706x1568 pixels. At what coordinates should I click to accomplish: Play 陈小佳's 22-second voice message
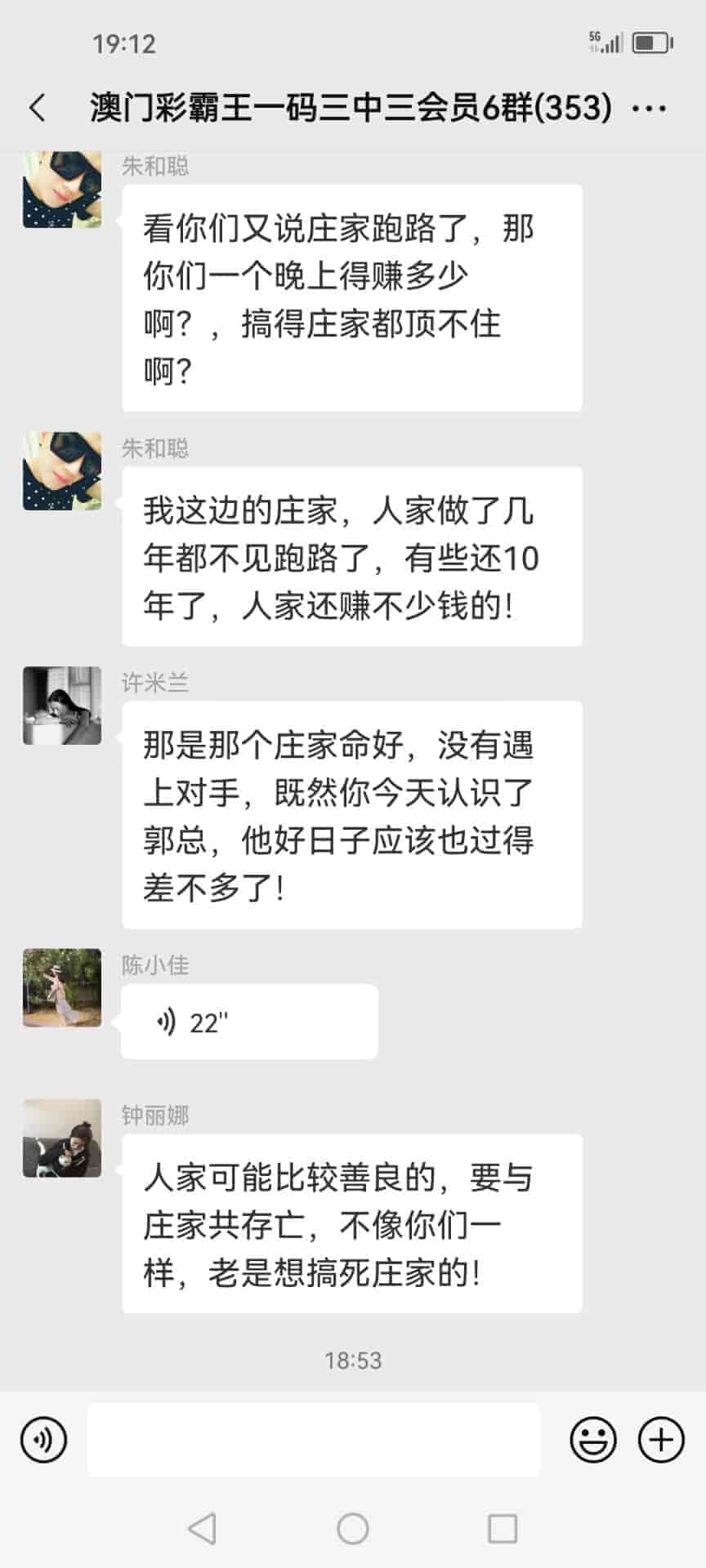point(248,1022)
